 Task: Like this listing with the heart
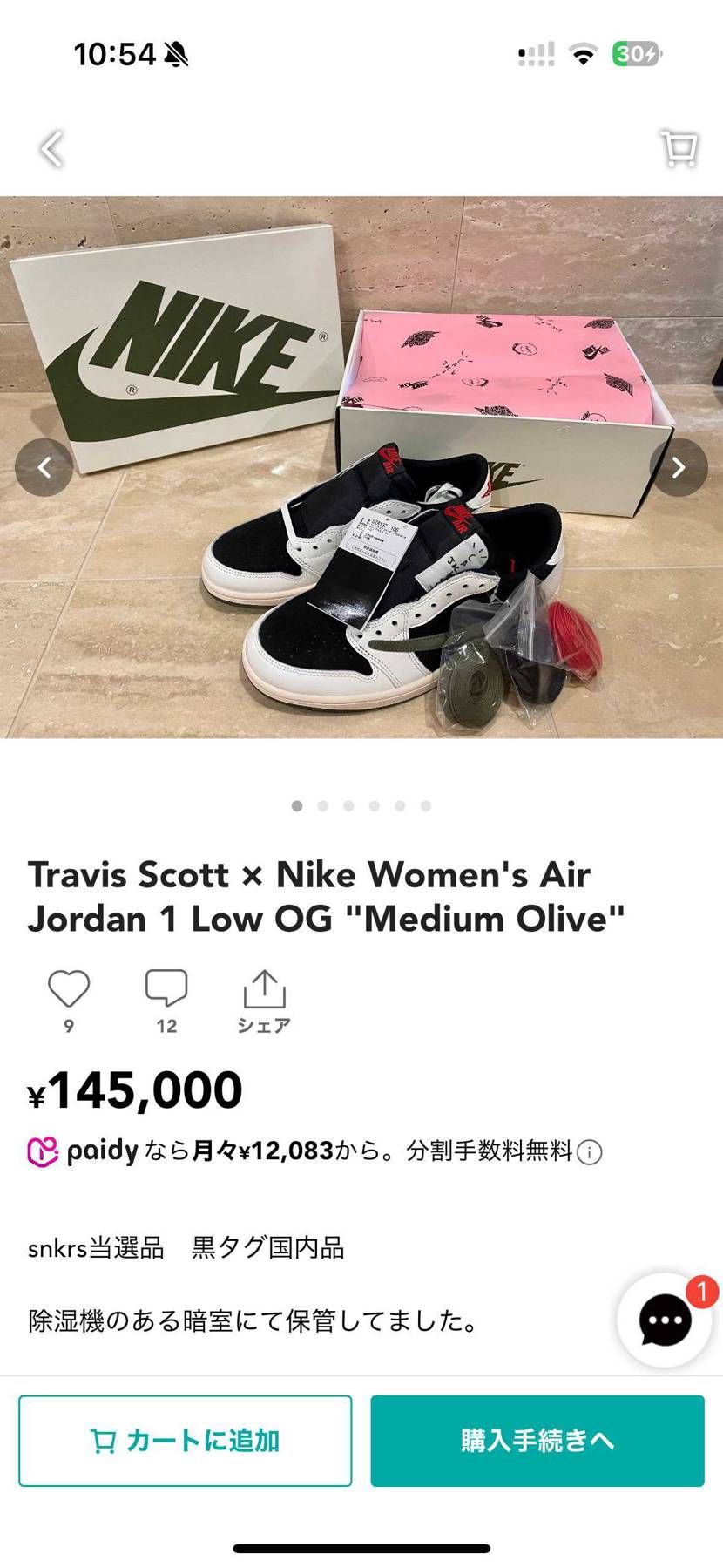(69, 989)
